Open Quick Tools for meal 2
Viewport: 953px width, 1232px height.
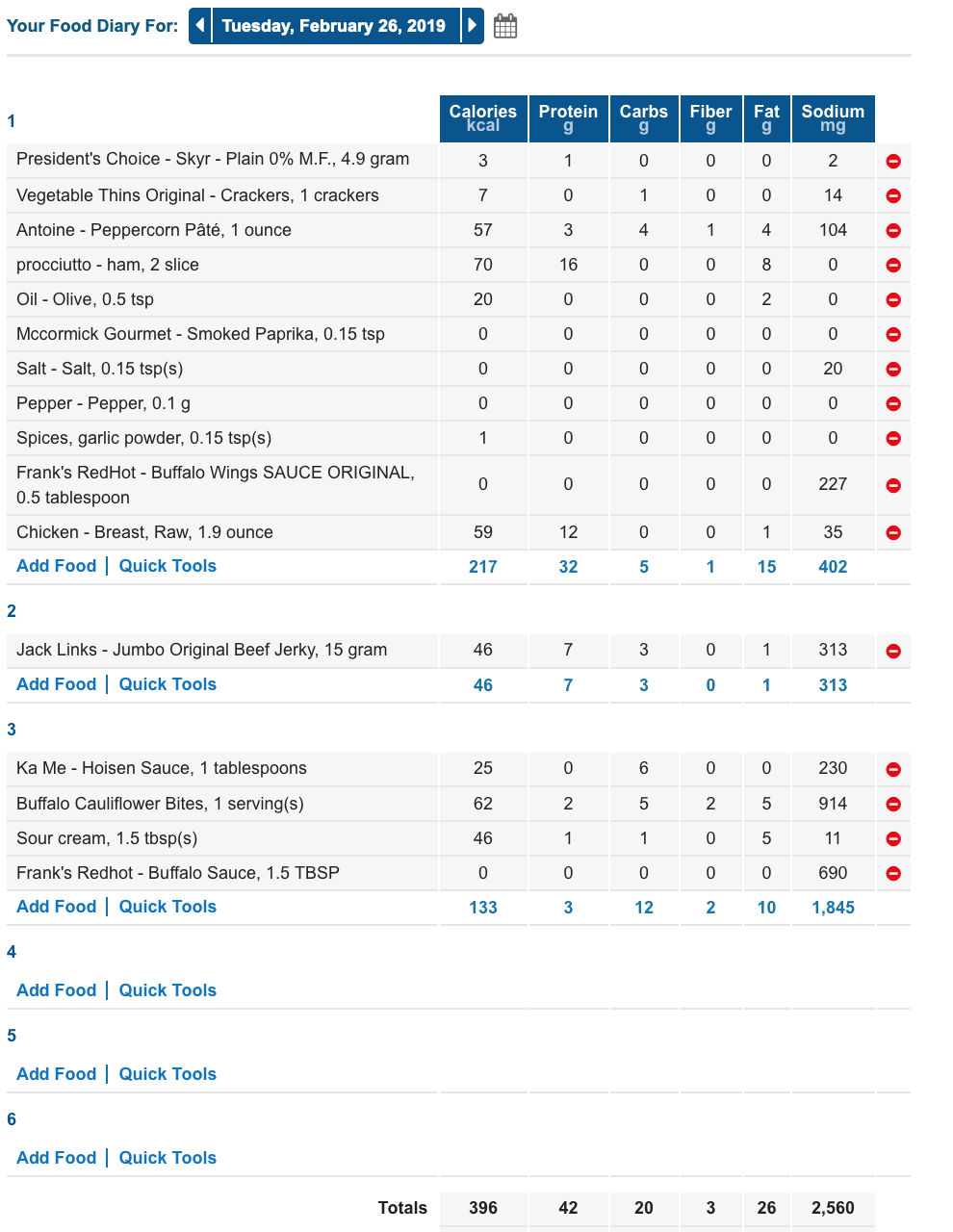tap(167, 684)
